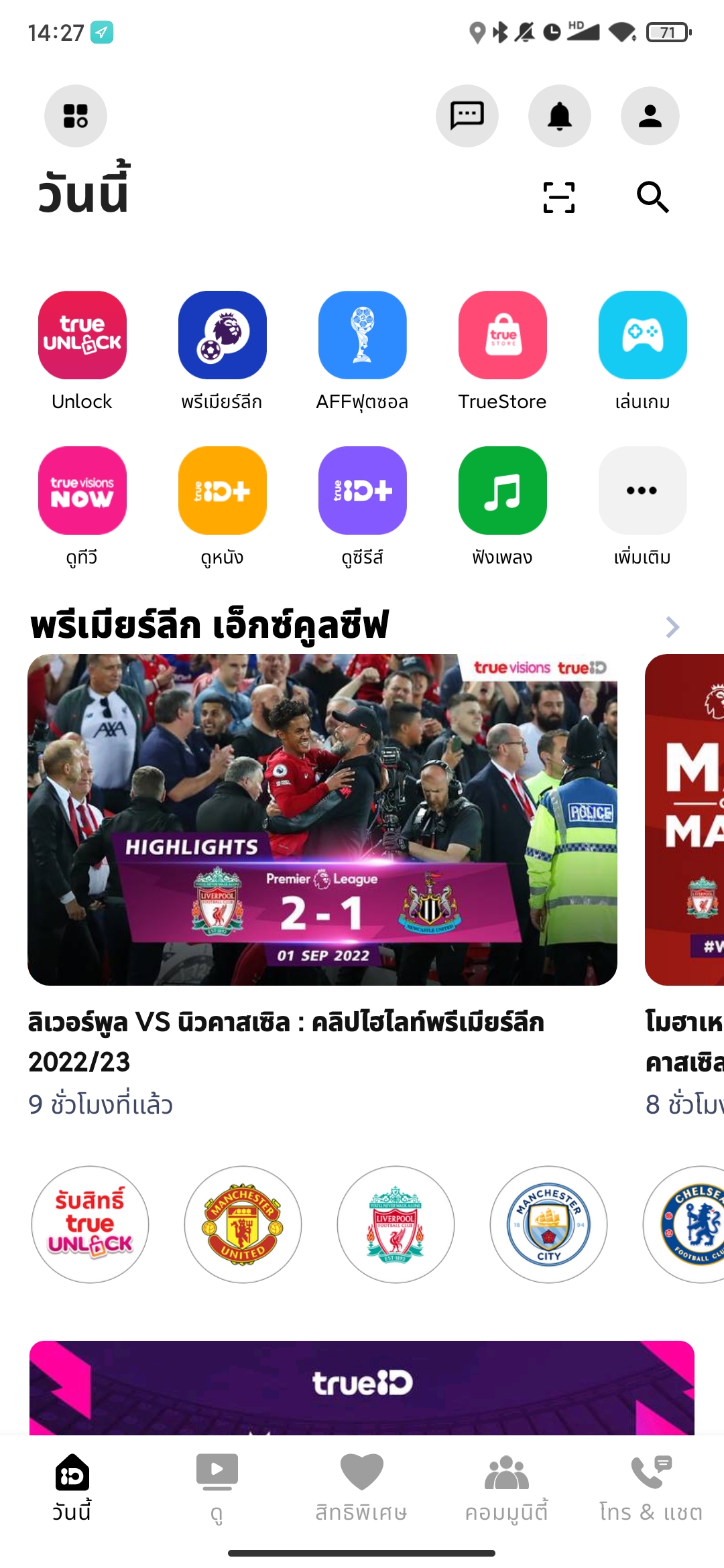Open the AFFฟุตซอล shortcut
This screenshot has height=1568, width=724.
[362, 335]
